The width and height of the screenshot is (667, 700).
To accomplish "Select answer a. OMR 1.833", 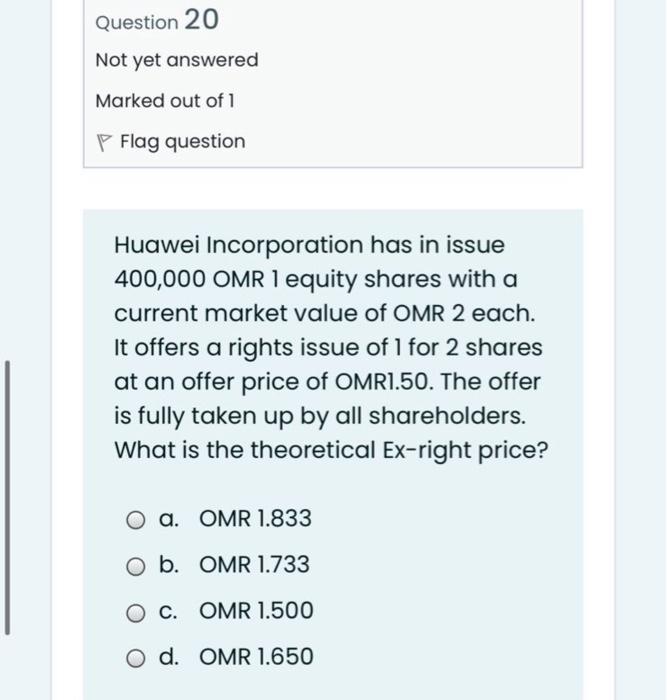I will [136, 520].
